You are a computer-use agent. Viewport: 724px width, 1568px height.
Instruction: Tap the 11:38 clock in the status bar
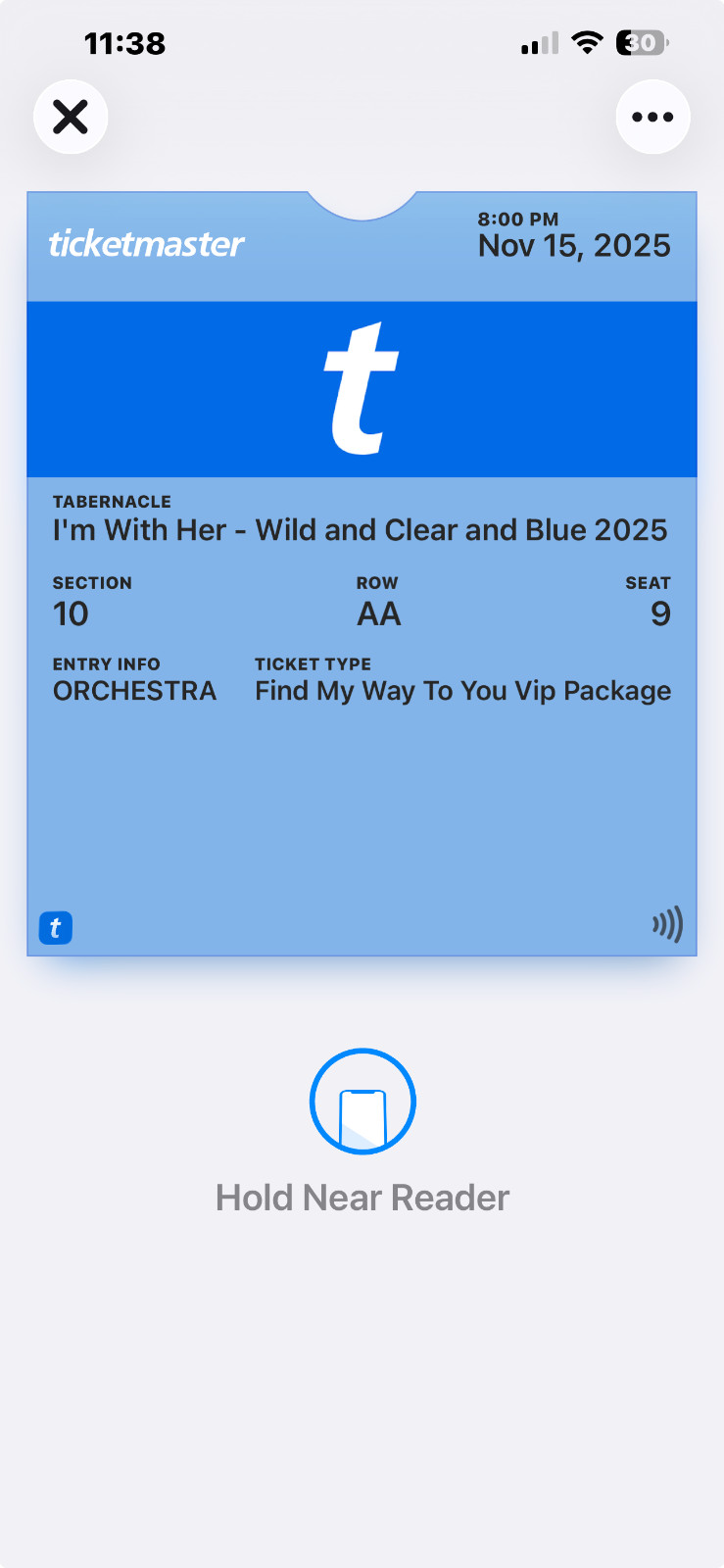[126, 42]
